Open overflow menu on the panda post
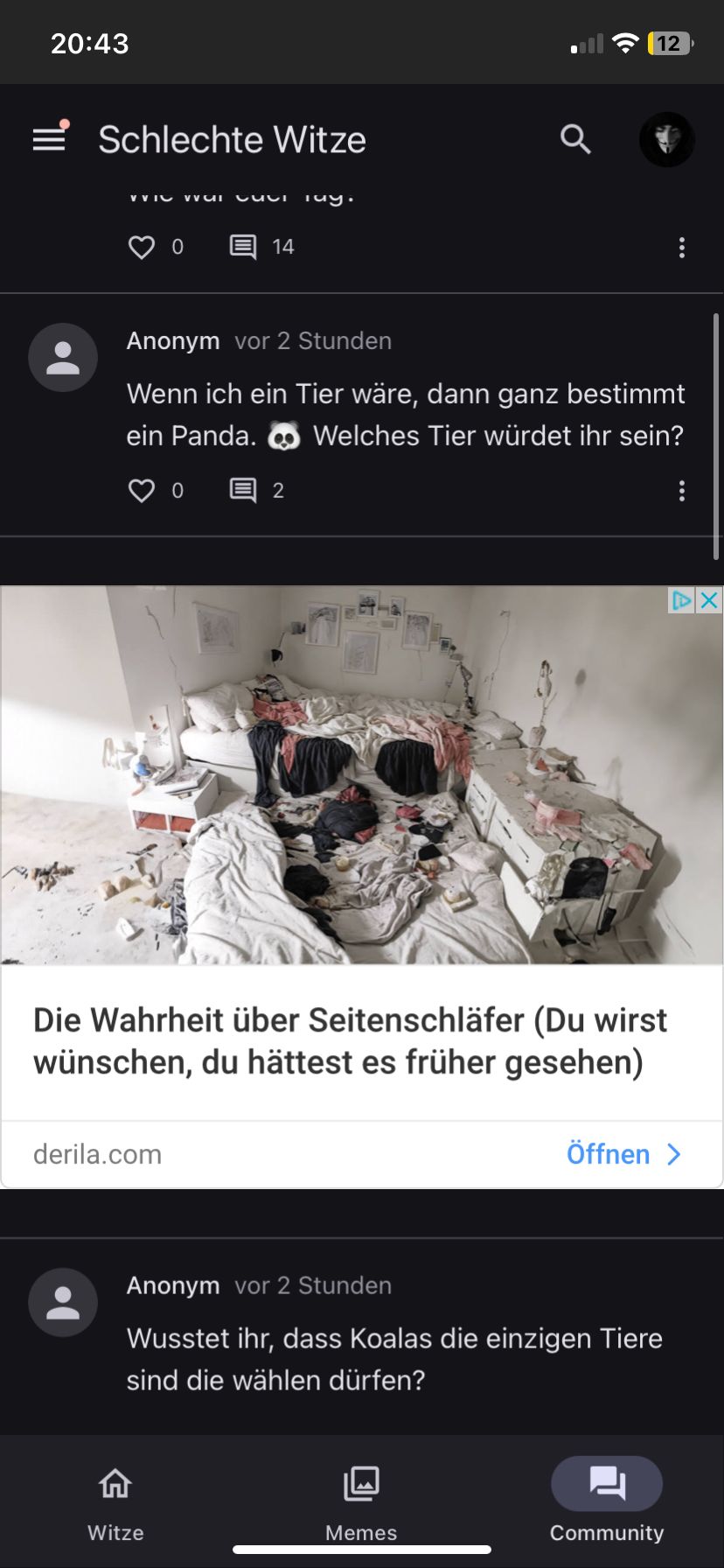 (x=682, y=491)
